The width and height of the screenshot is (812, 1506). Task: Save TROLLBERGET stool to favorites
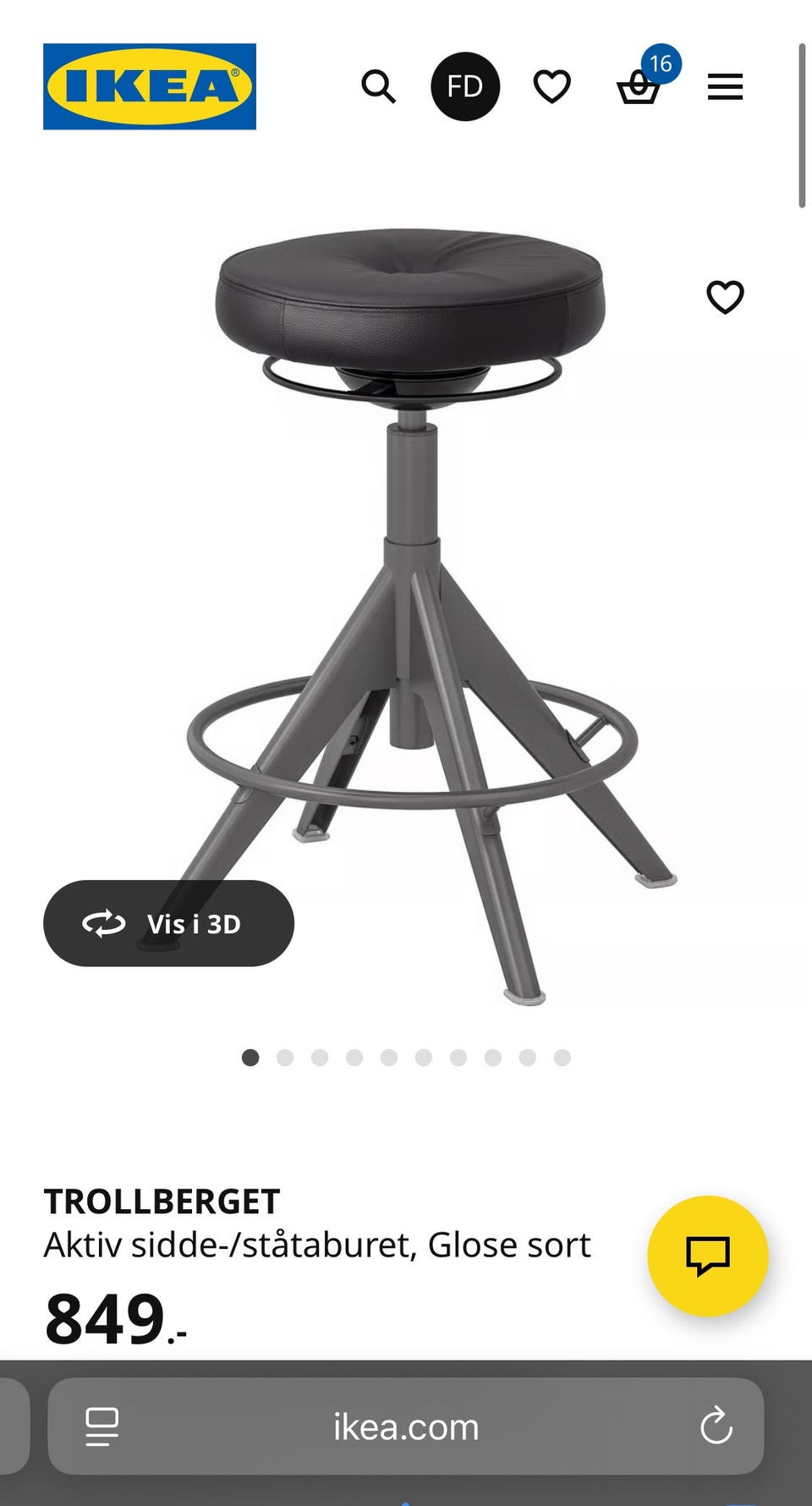click(725, 297)
